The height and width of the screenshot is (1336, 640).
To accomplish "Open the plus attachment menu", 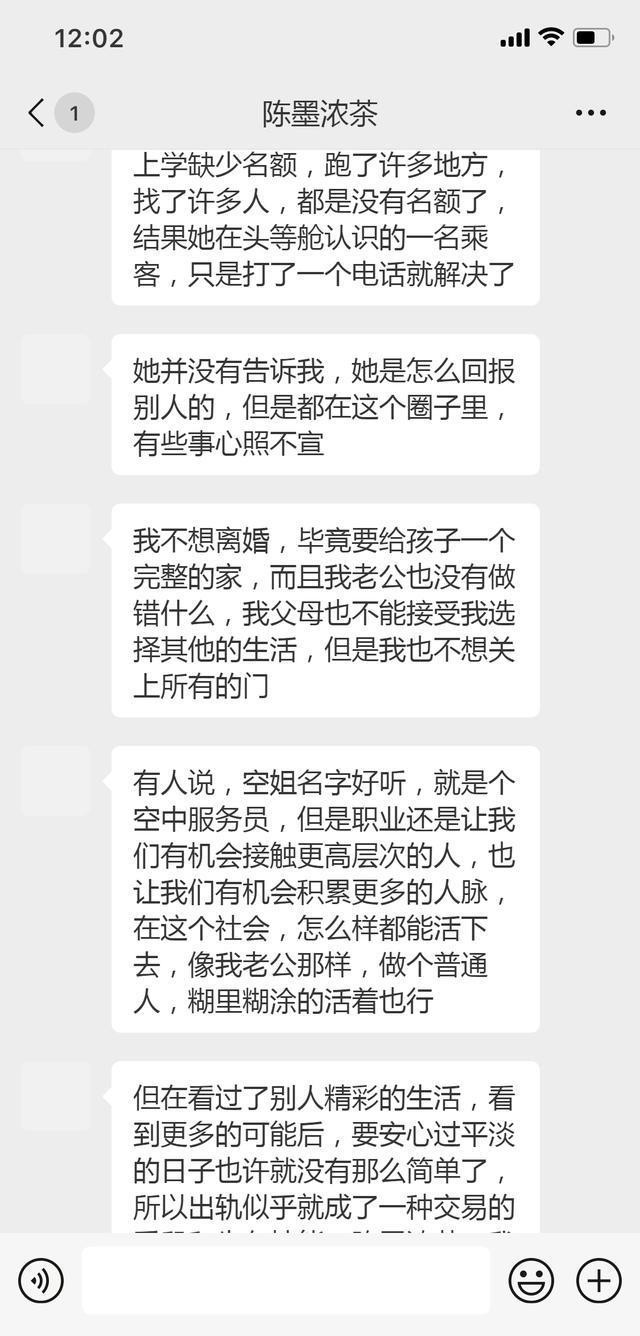I will 598,1280.
